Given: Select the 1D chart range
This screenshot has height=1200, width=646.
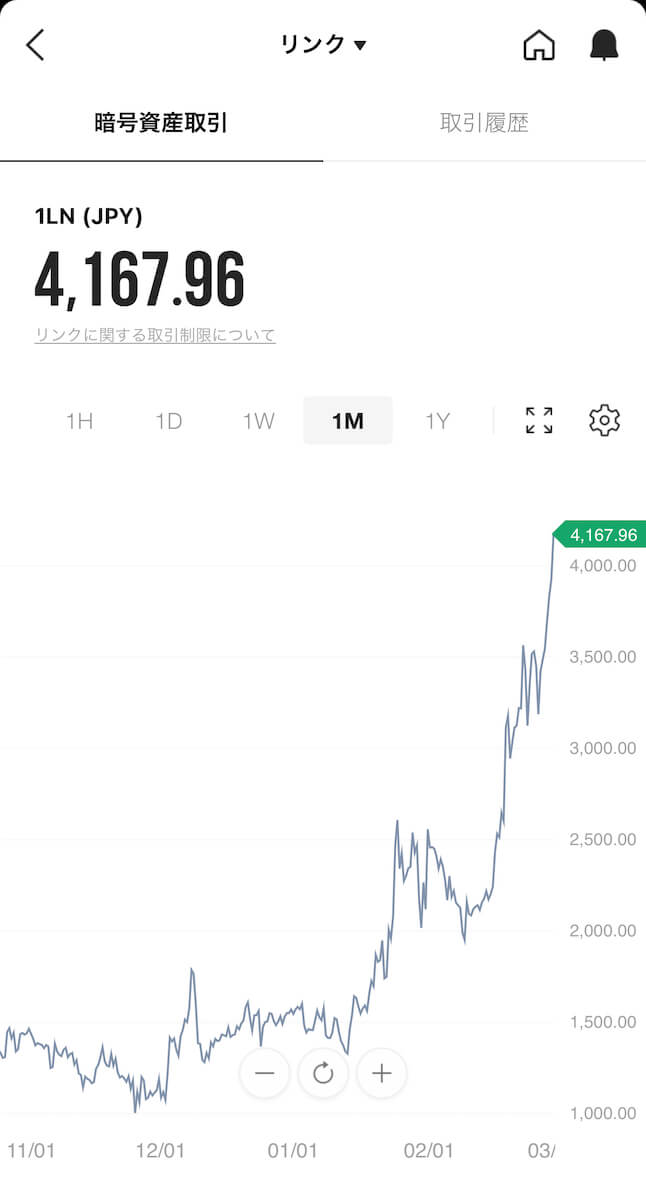Looking at the screenshot, I should (169, 421).
